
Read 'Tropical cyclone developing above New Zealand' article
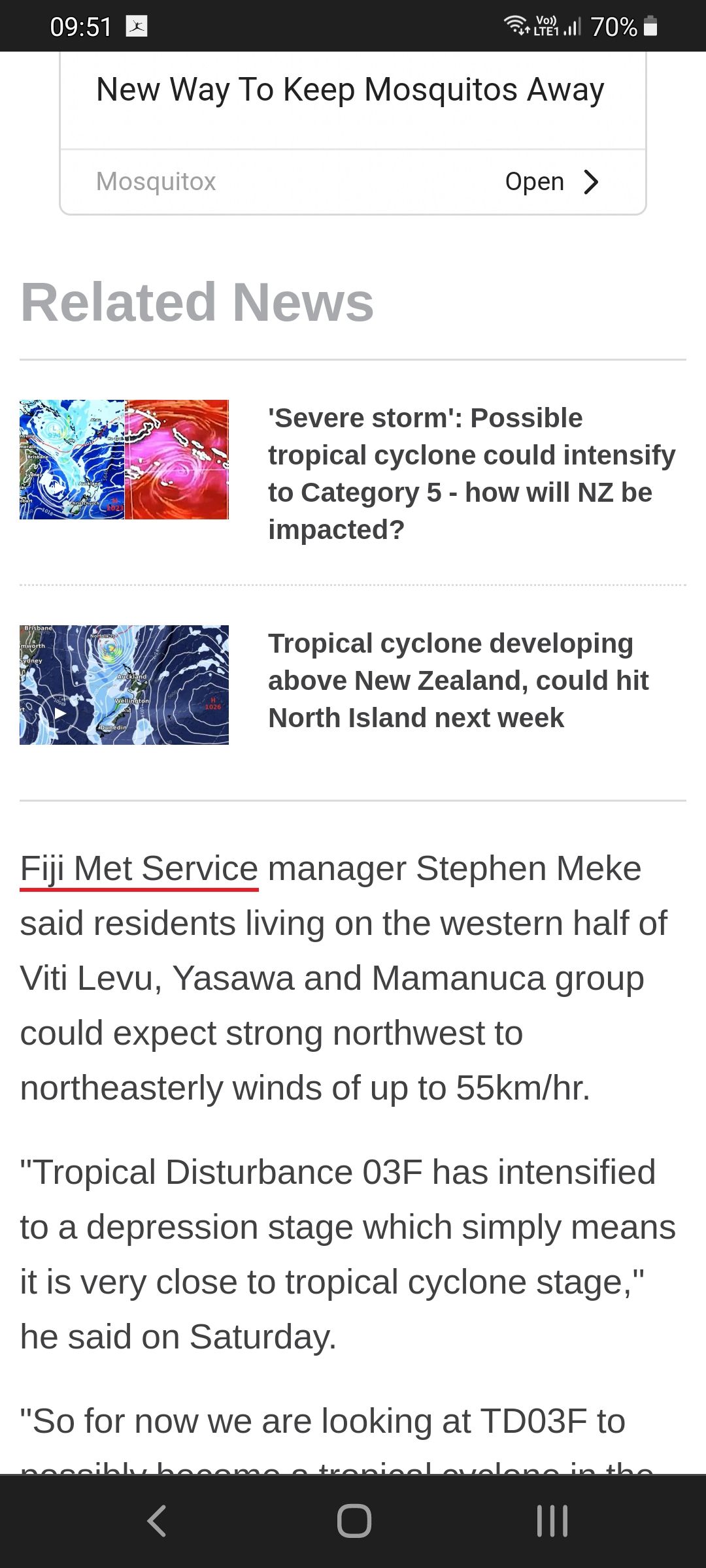coord(458,680)
